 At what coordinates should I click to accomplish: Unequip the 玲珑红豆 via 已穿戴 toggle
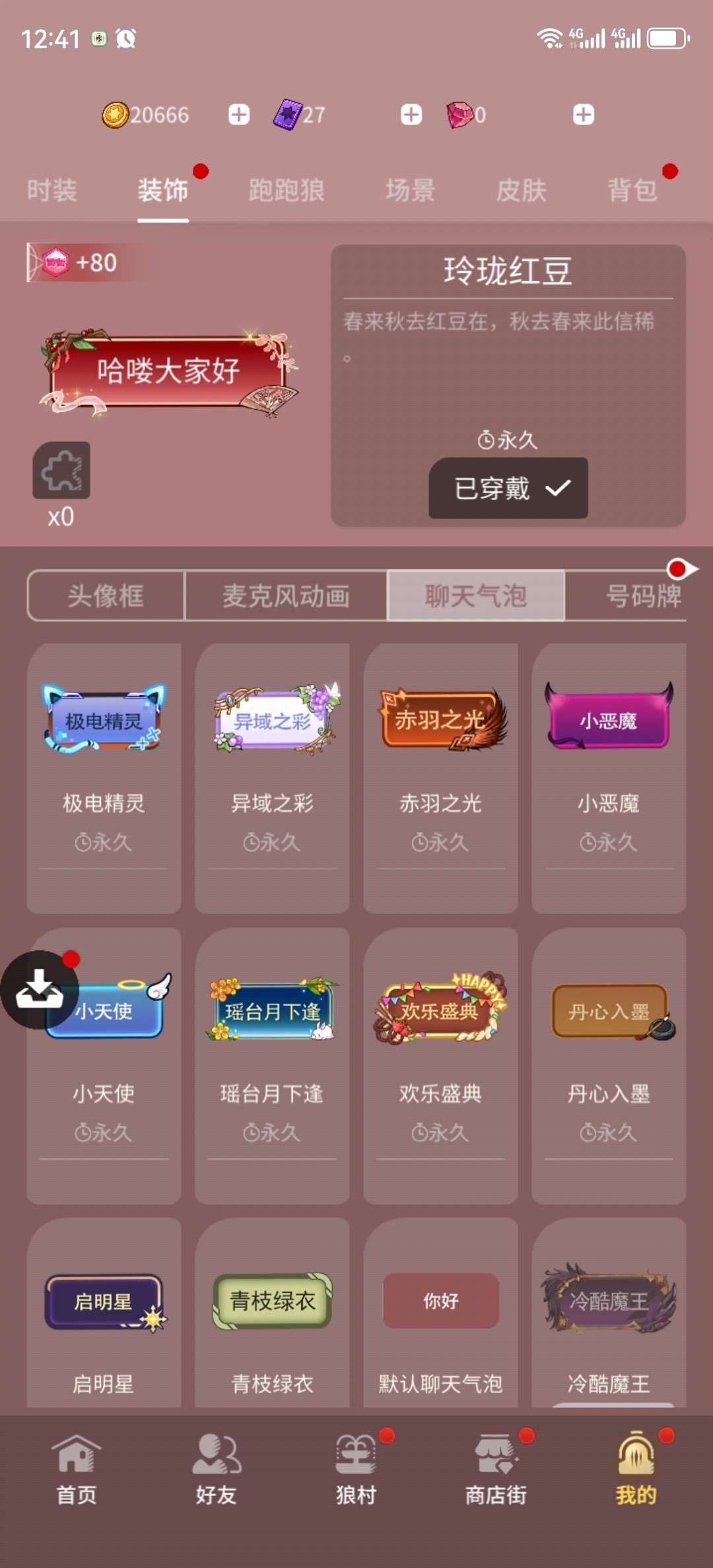pyautogui.click(x=507, y=488)
